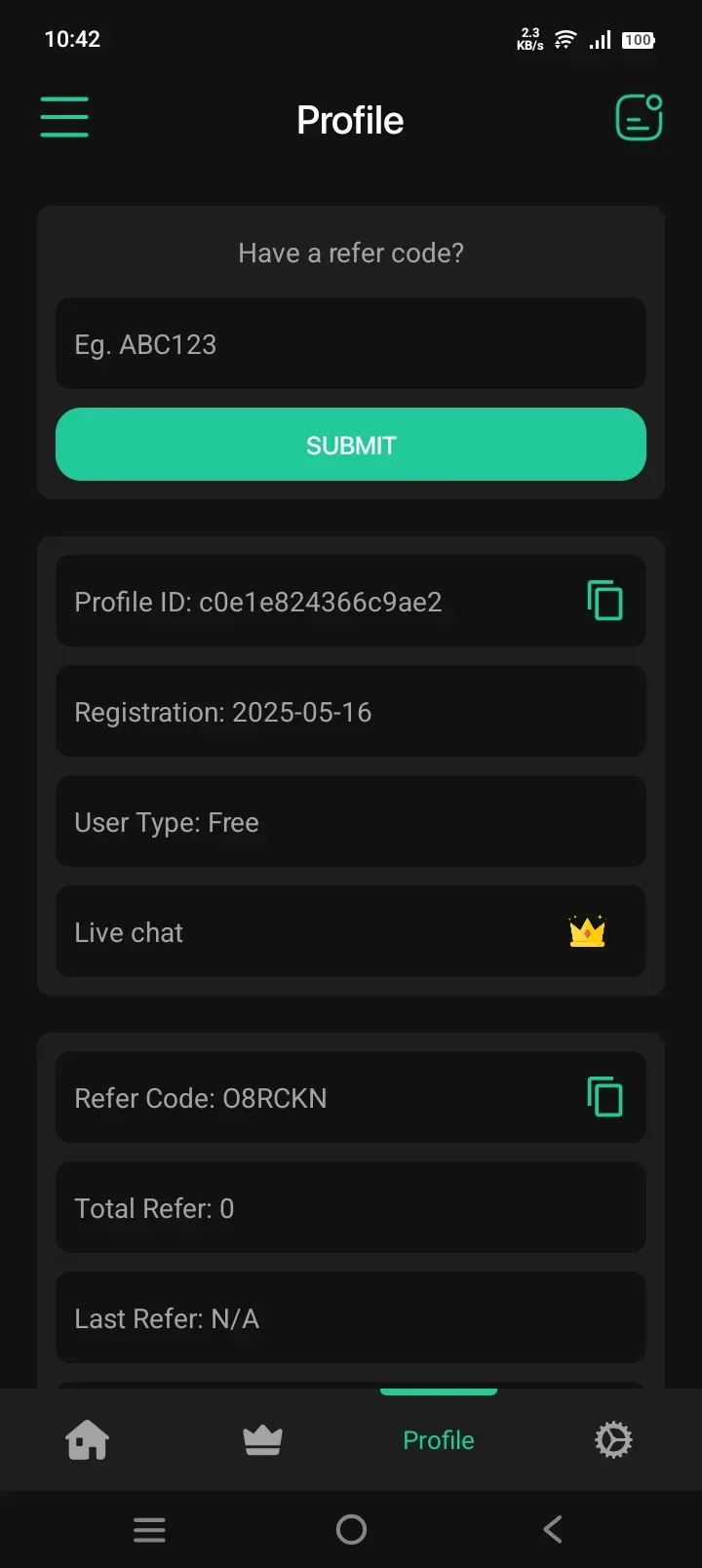
Task: Open the hamburger drawer menu
Action: coord(64,117)
